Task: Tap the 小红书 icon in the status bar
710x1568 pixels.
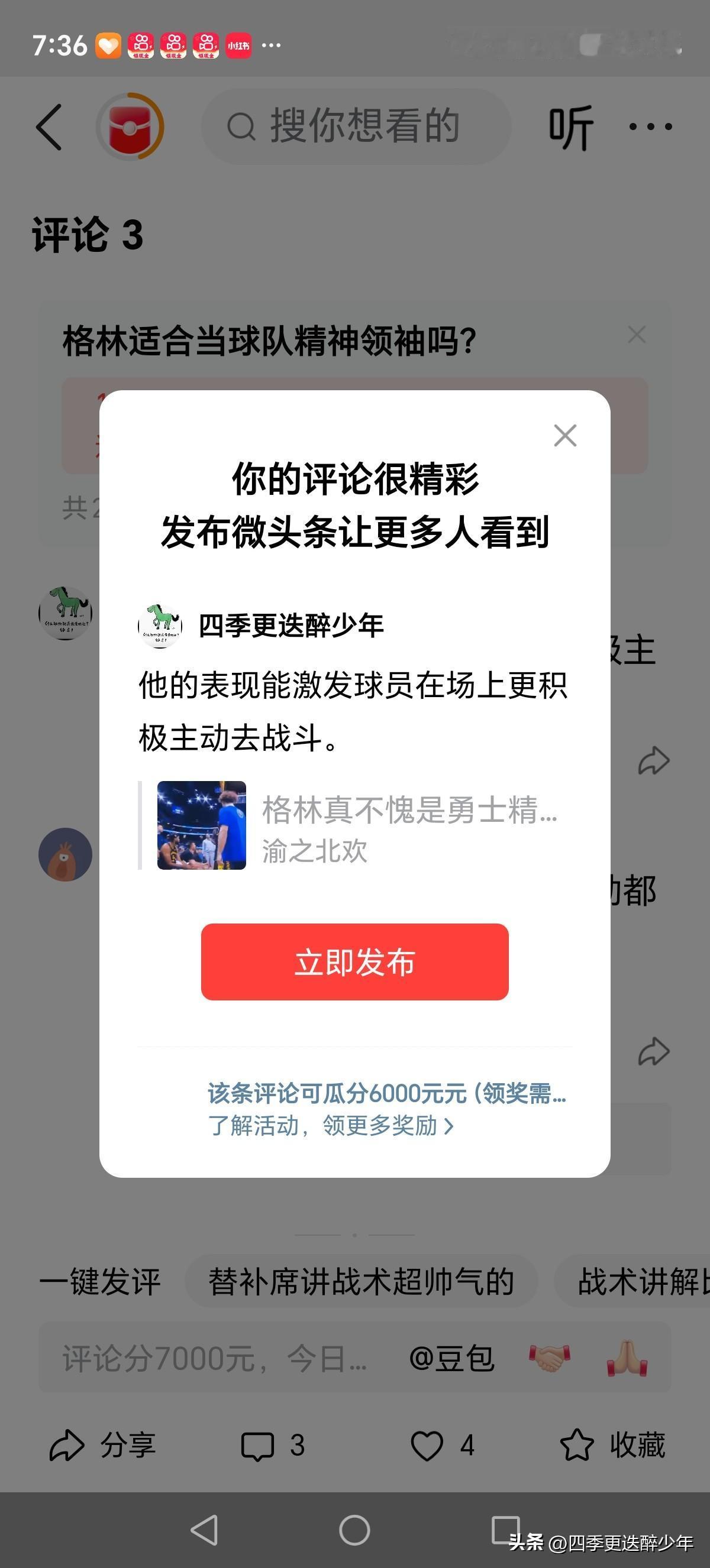Action: coord(238,46)
